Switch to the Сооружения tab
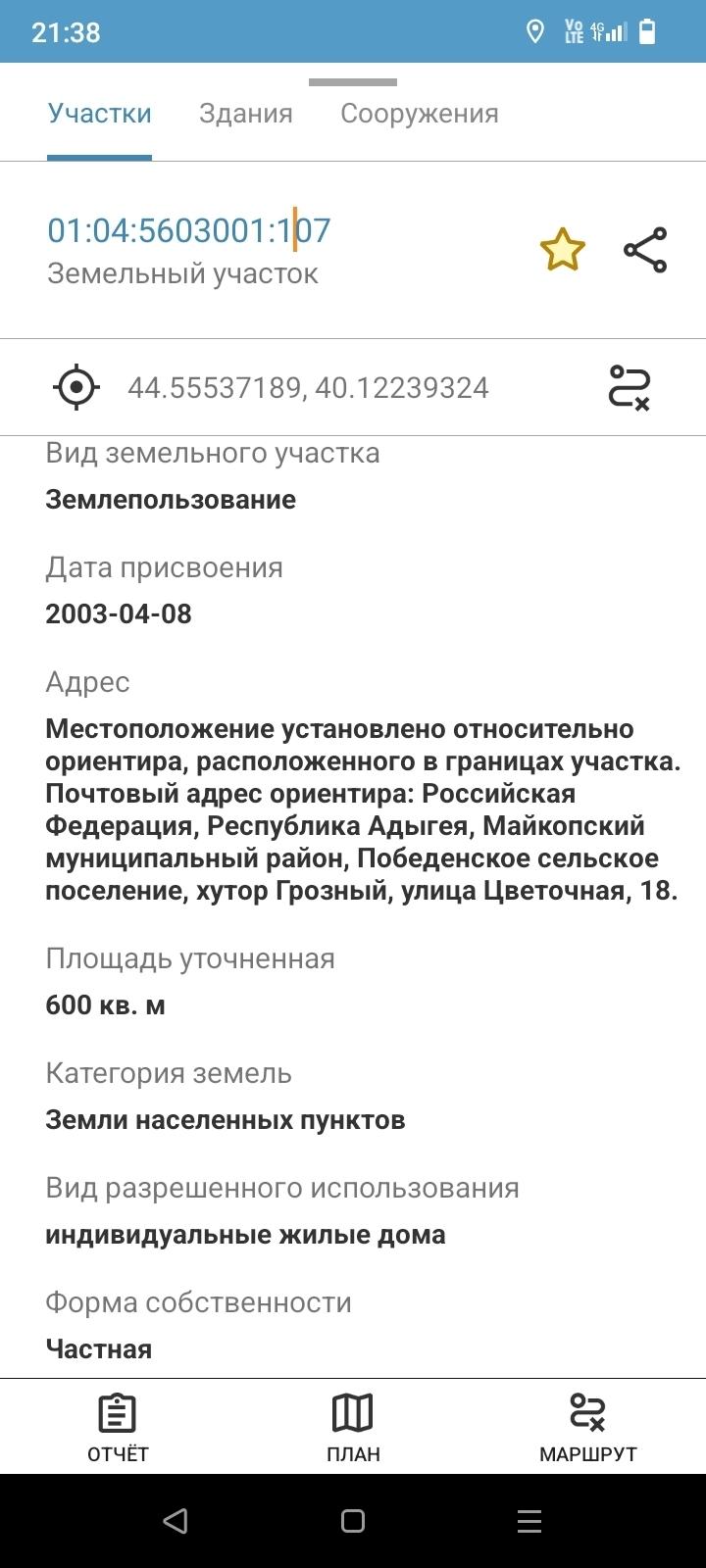This screenshot has height=1568, width=706. pyautogui.click(x=420, y=114)
